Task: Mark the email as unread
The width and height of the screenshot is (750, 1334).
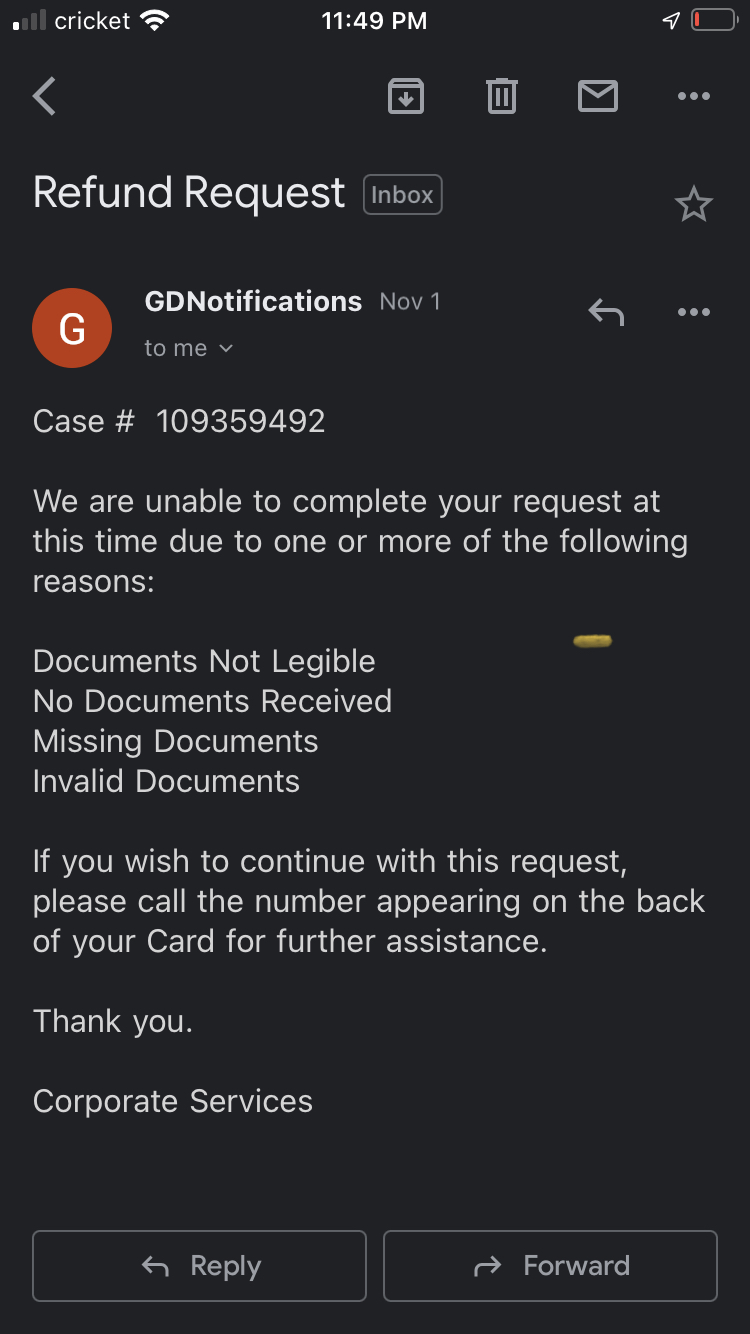Action: pyautogui.click(x=597, y=96)
